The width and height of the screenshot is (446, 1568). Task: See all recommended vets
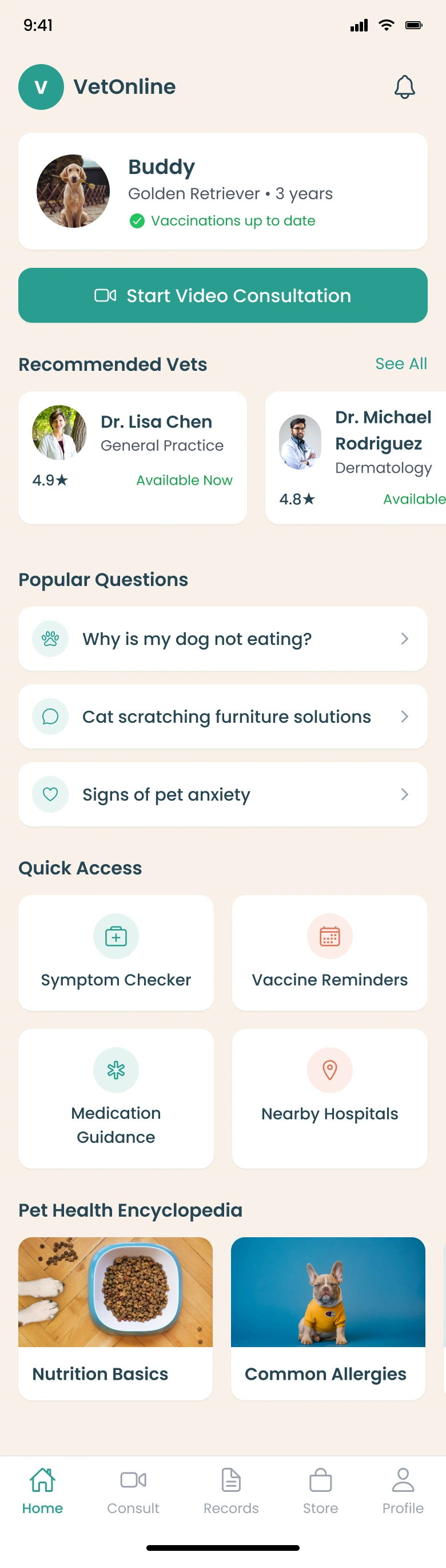click(400, 363)
